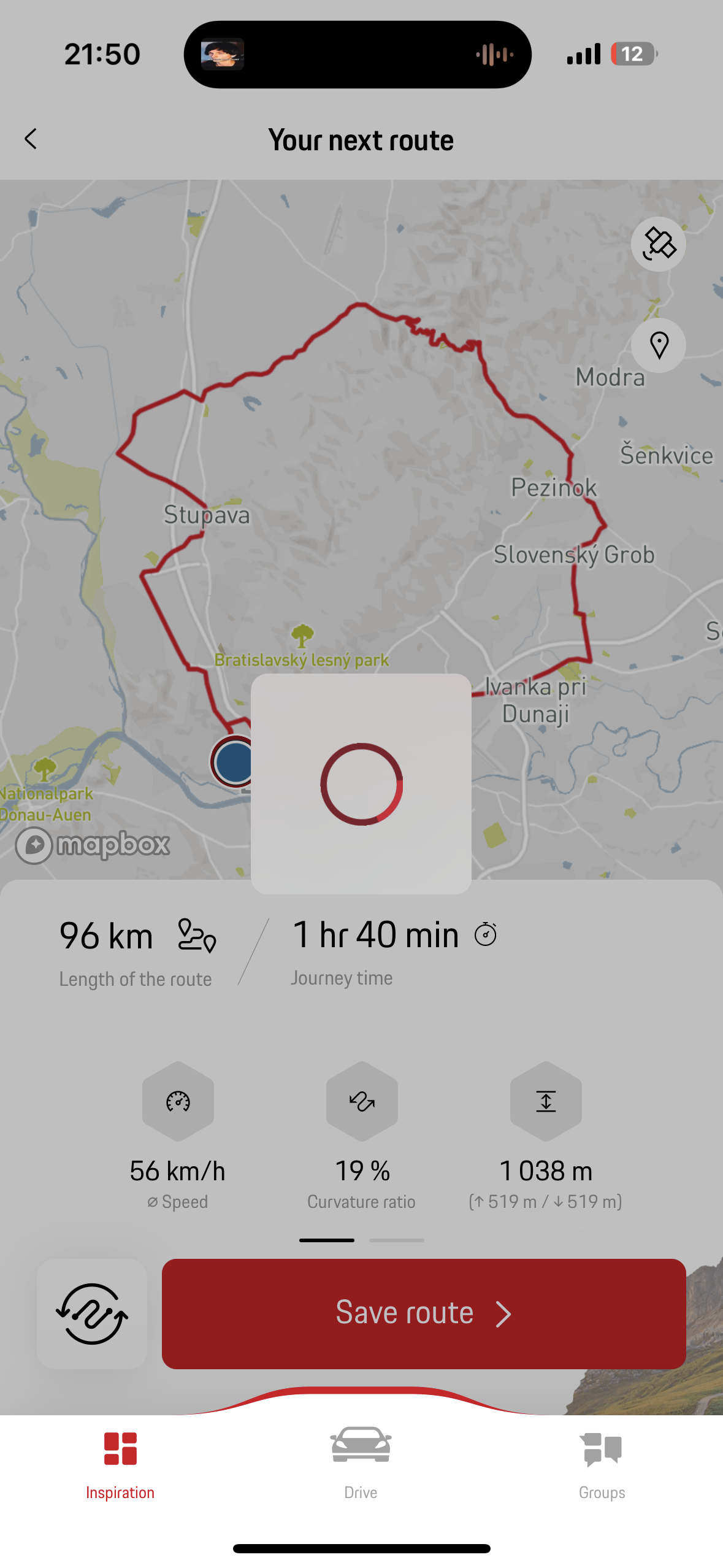
Task: Tap the location pin icon on the map
Action: (x=658, y=345)
